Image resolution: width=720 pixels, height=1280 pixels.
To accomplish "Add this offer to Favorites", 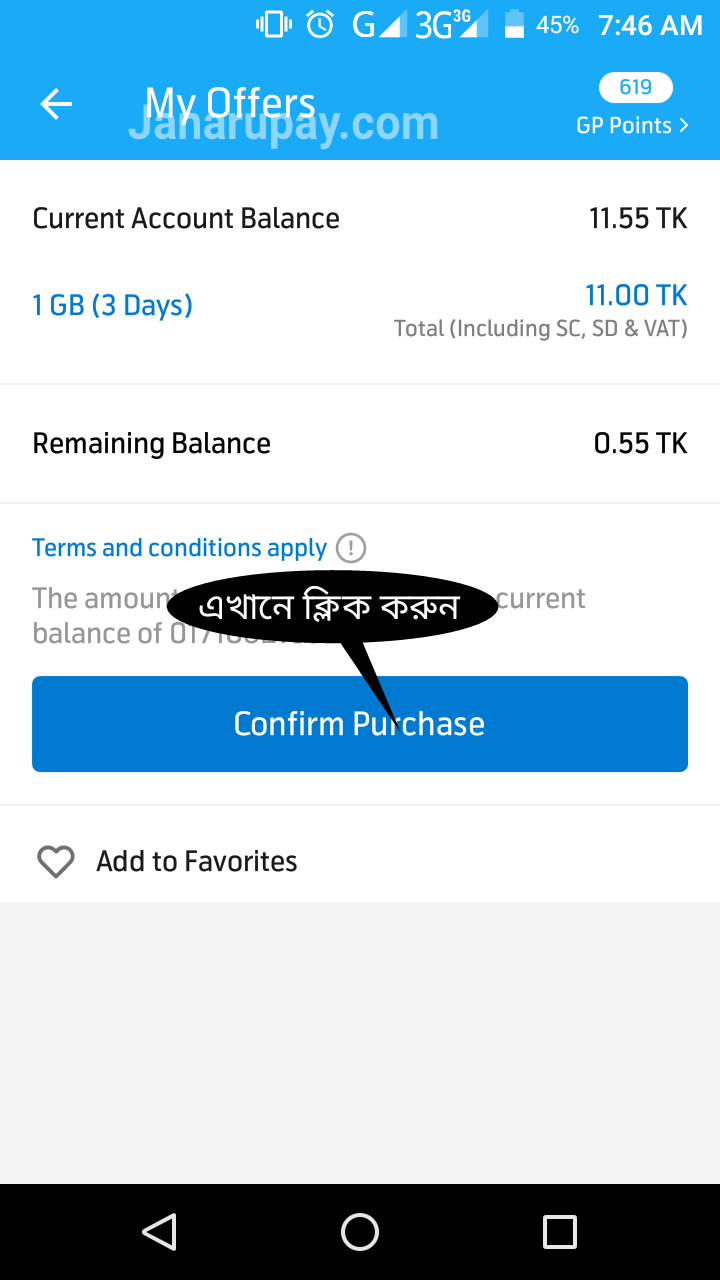I will tap(167, 861).
